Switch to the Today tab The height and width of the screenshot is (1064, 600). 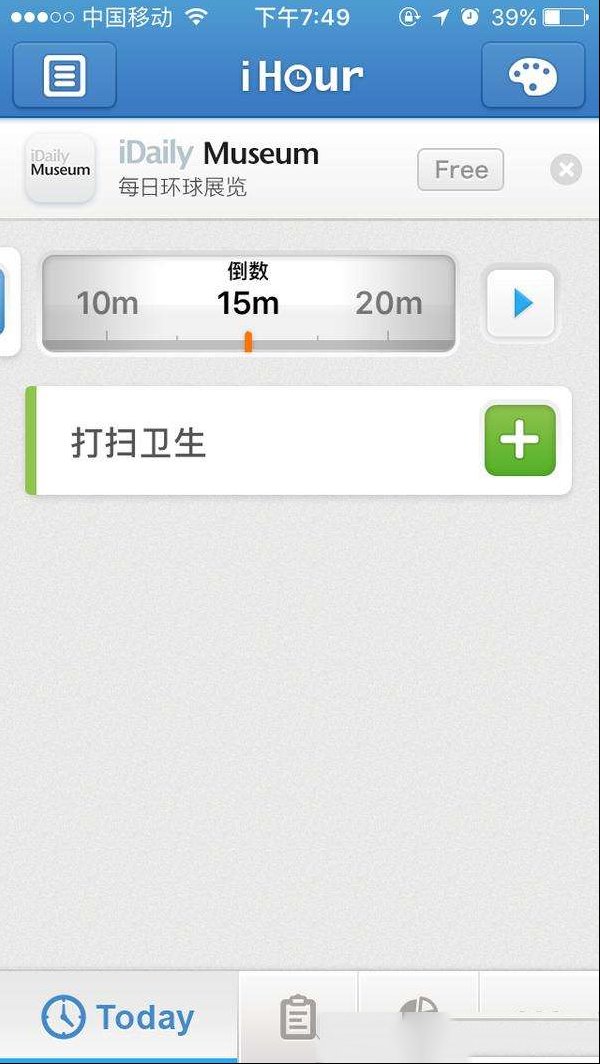(x=119, y=1016)
